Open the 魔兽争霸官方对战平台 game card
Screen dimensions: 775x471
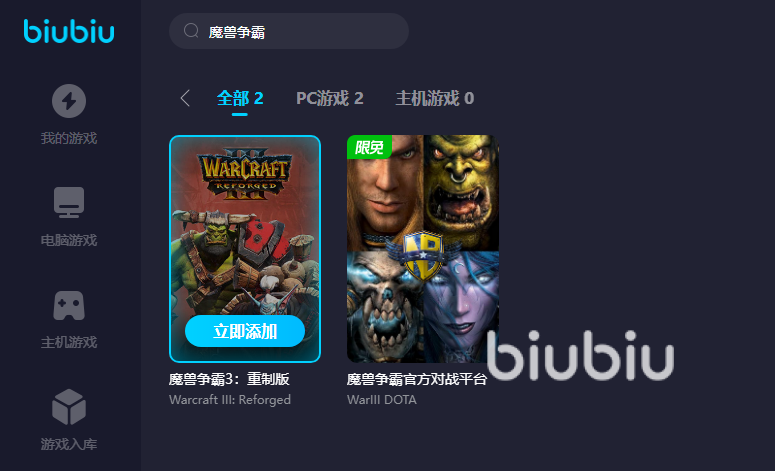(422, 248)
